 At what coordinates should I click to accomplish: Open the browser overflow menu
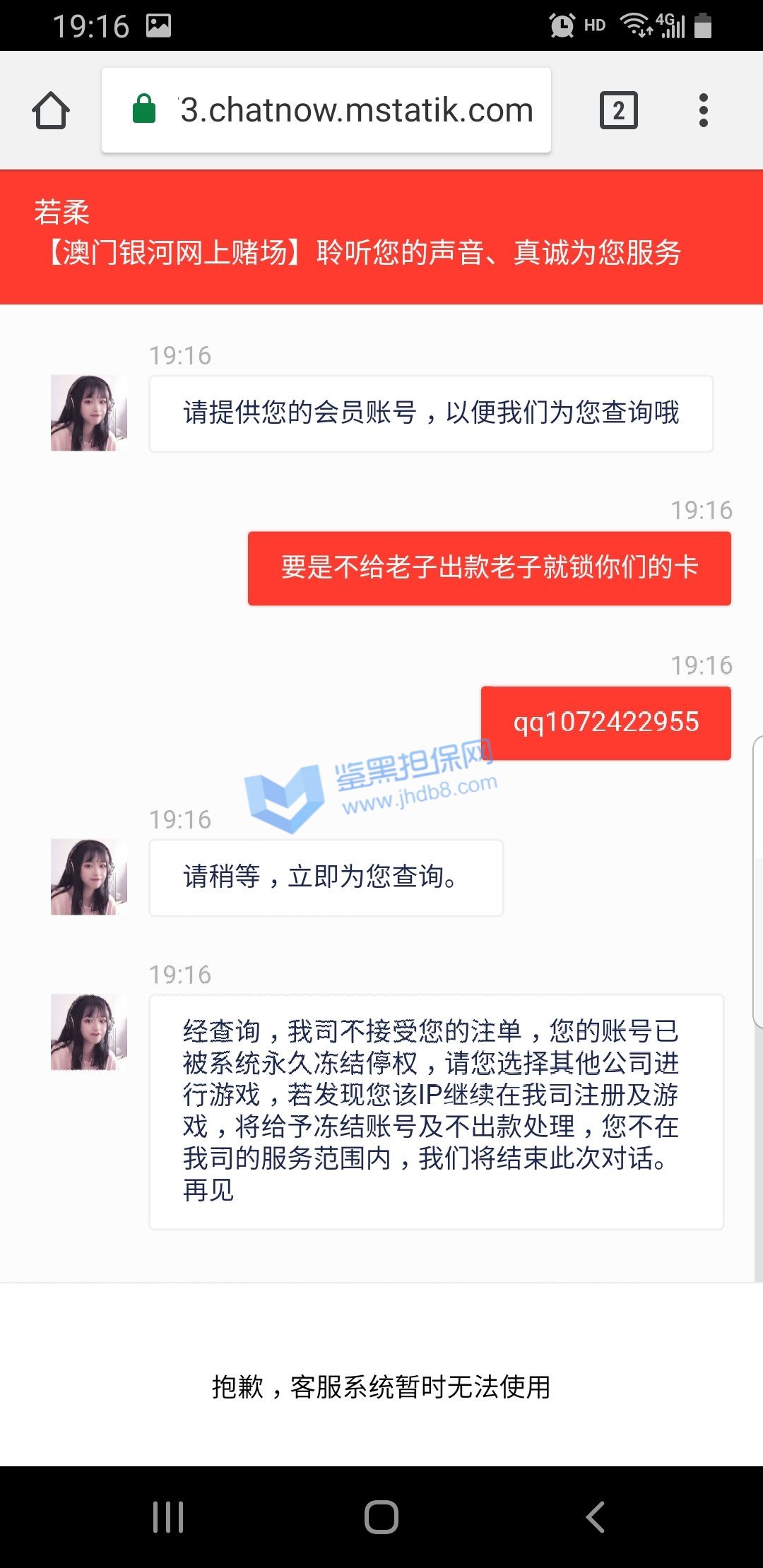[703, 110]
